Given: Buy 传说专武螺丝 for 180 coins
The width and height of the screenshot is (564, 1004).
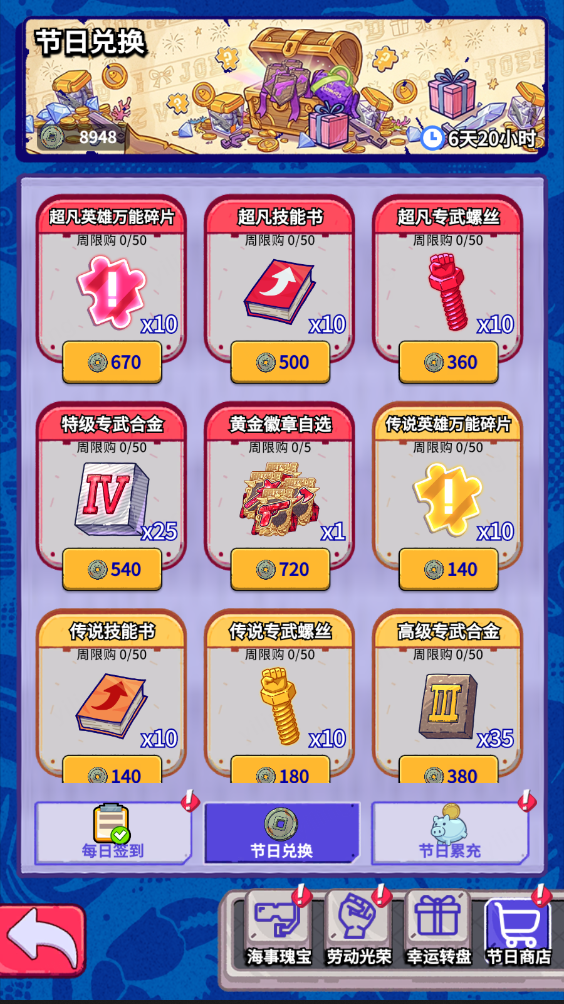Looking at the screenshot, I should tap(280, 770).
